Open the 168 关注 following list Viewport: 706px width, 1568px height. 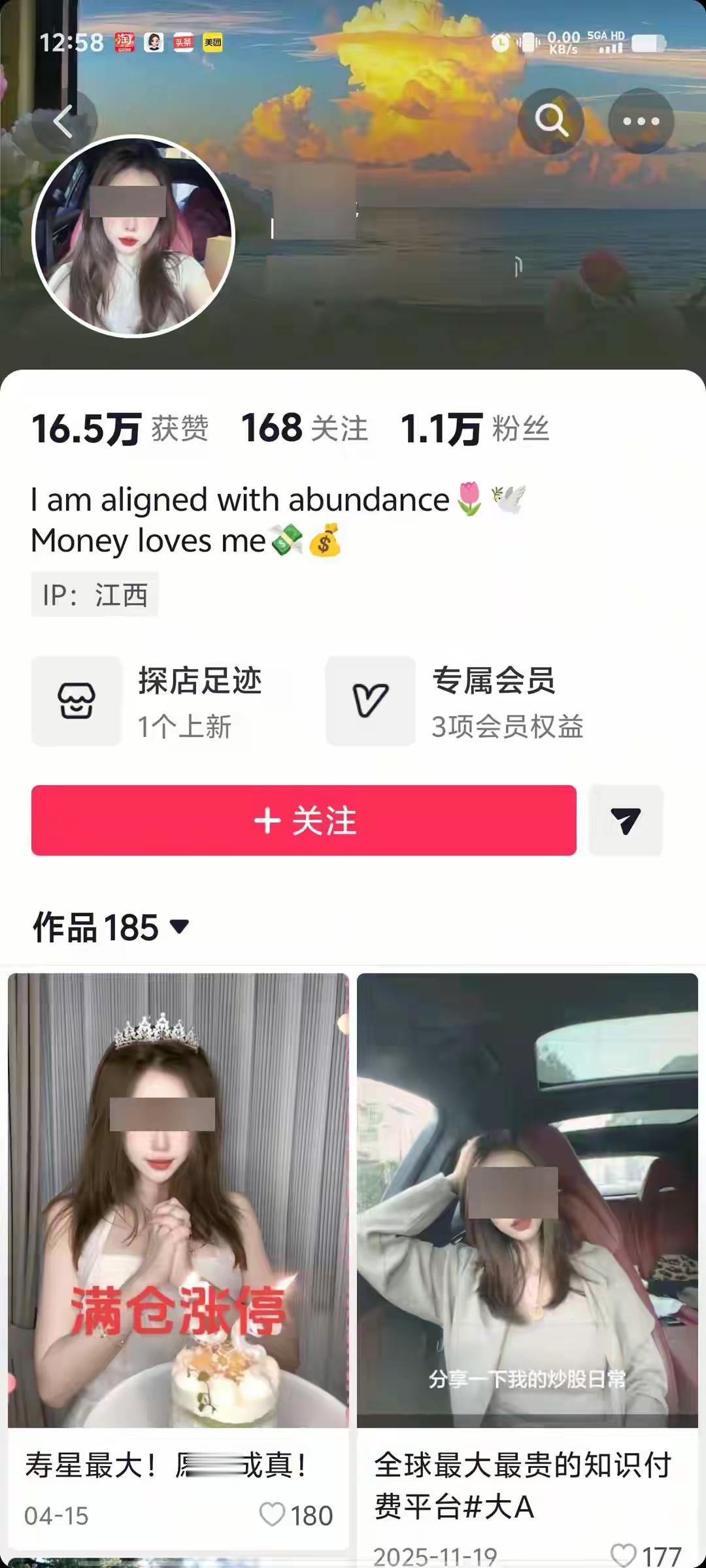pyautogui.click(x=305, y=429)
